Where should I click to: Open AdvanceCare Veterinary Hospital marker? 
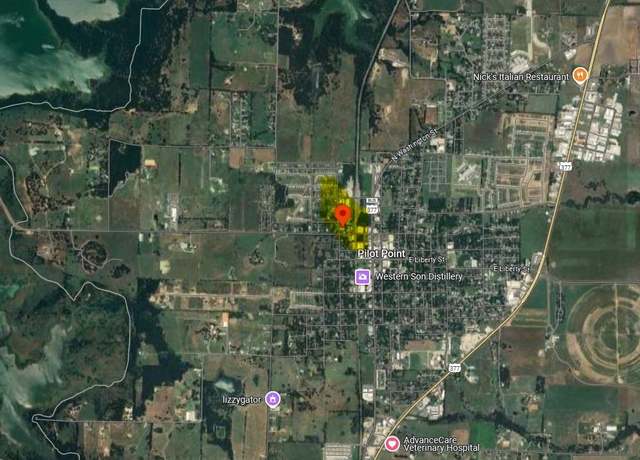click(392, 442)
